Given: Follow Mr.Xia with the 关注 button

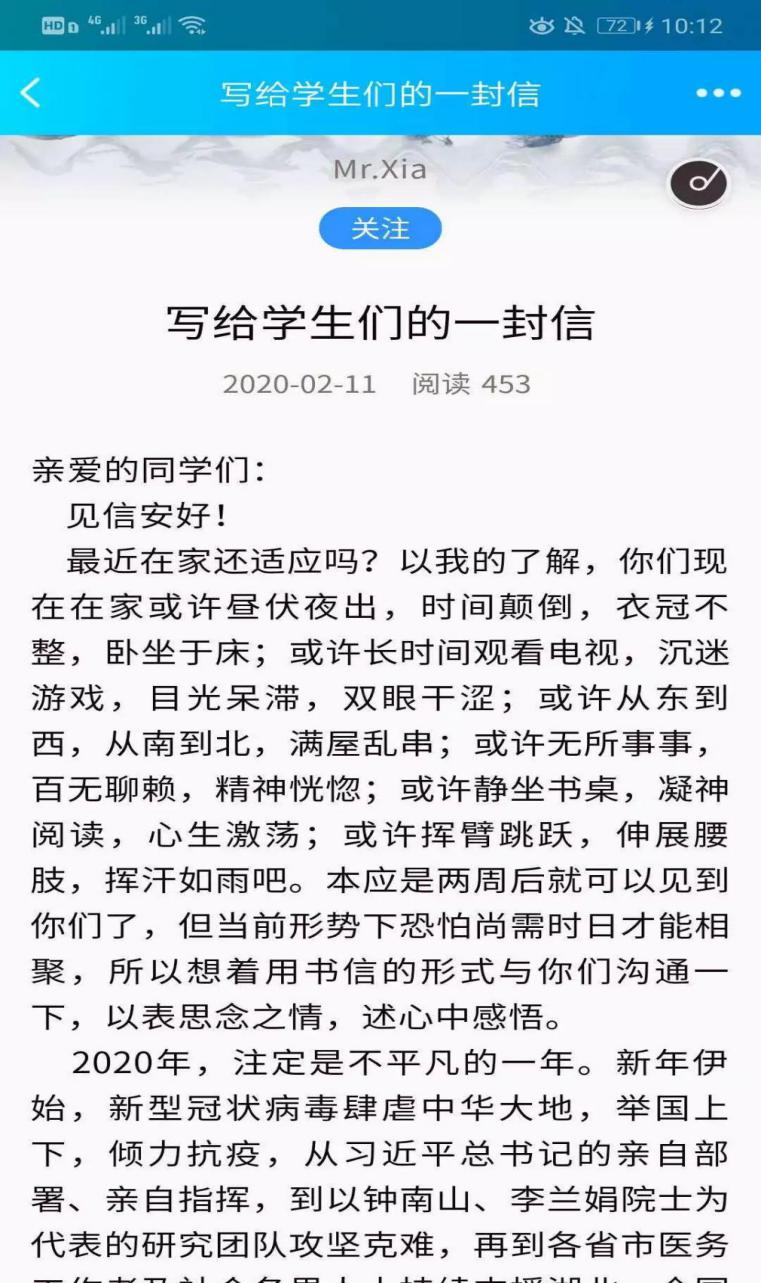Looking at the screenshot, I should [x=380, y=229].
